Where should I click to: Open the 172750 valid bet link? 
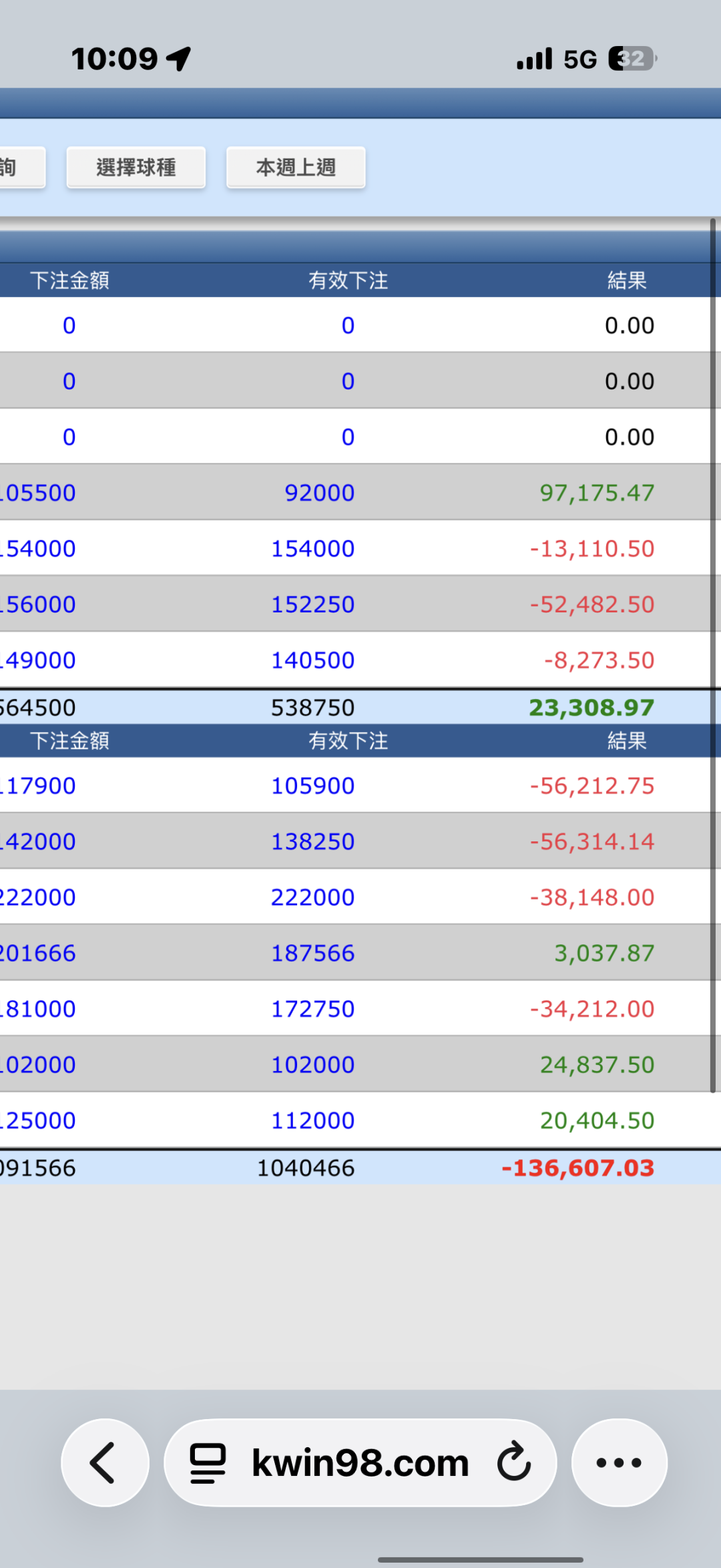coord(313,1009)
